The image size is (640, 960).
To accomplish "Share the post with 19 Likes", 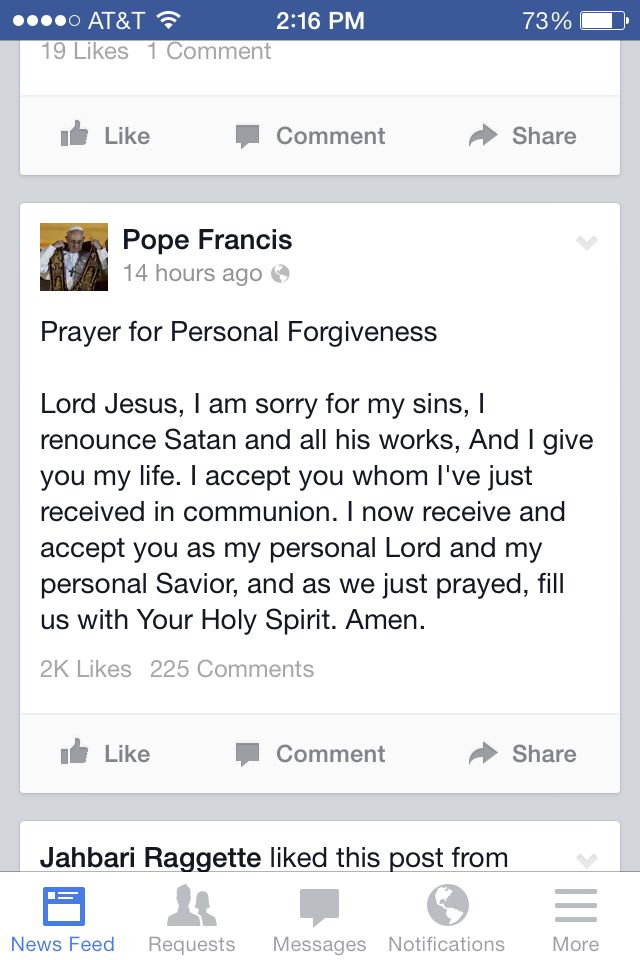I will tap(522, 136).
